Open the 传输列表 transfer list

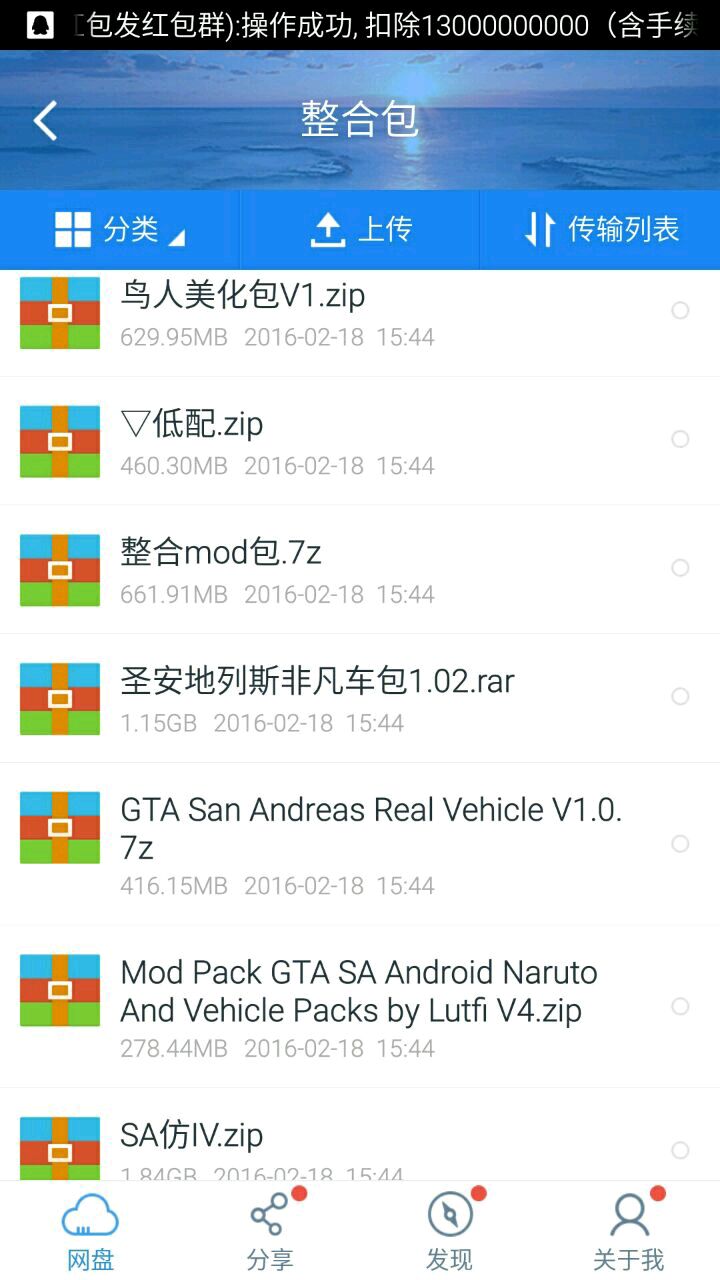(x=600, y=230)
